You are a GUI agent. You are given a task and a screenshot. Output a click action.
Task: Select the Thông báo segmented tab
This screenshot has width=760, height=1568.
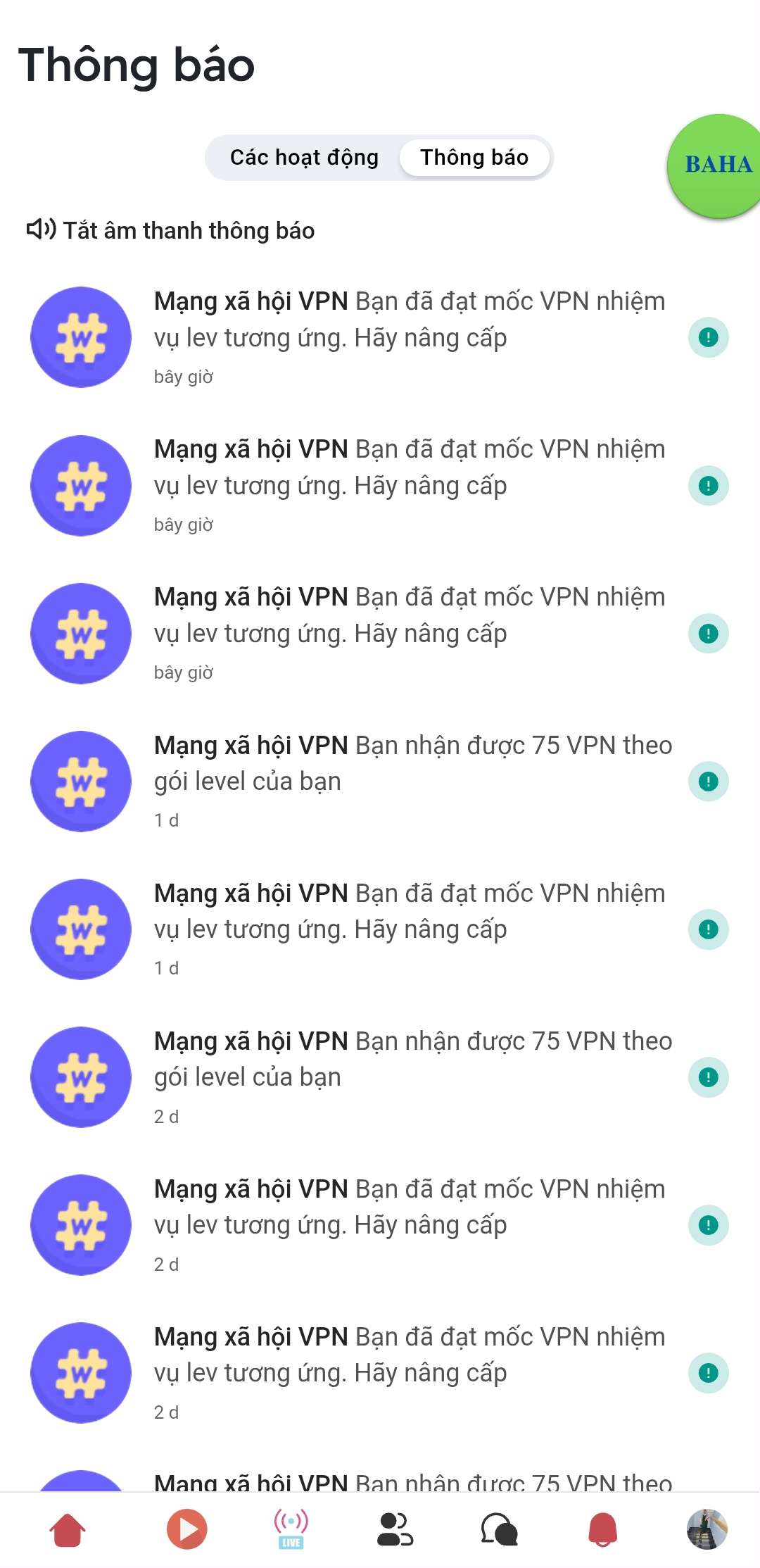[x=474, y=158]
